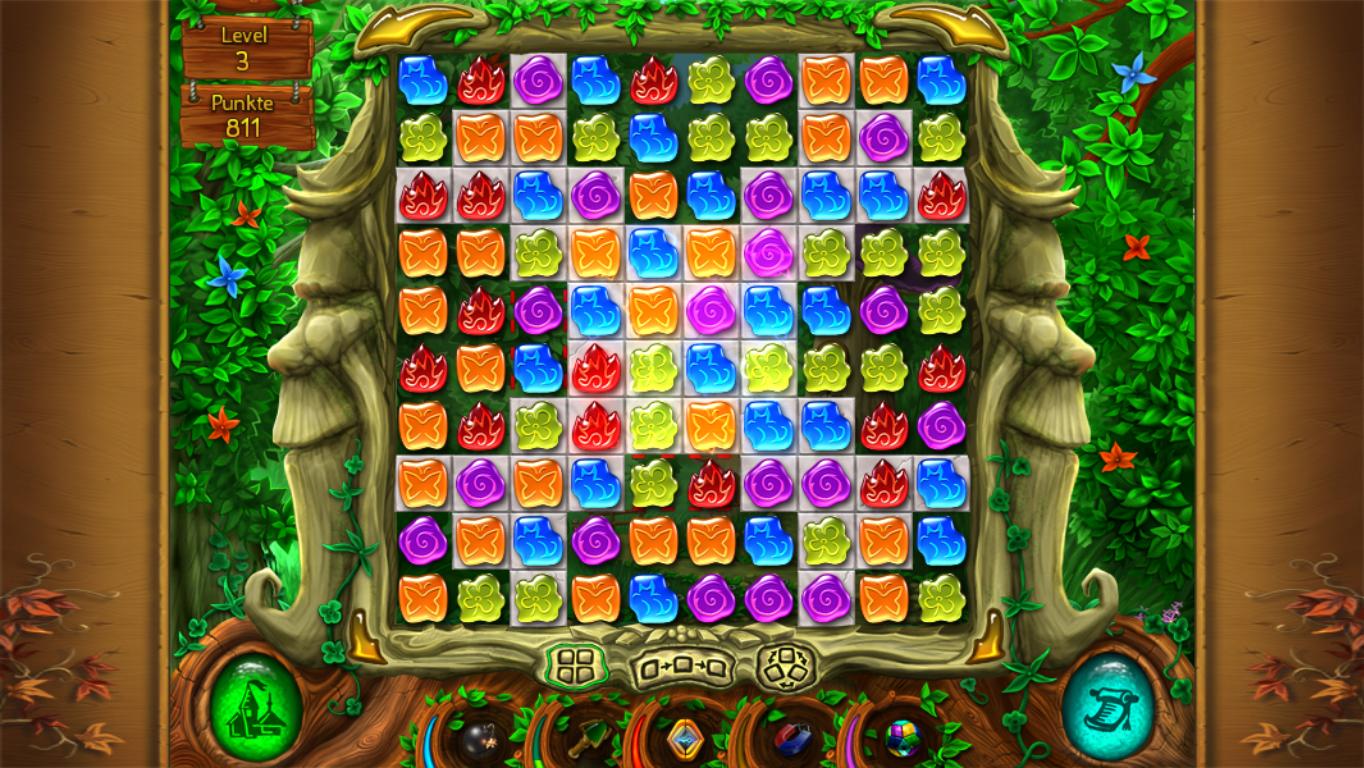Switch to the chain swap mode
This screenshot has width=1364, height=768.
(x=682, y=667)
